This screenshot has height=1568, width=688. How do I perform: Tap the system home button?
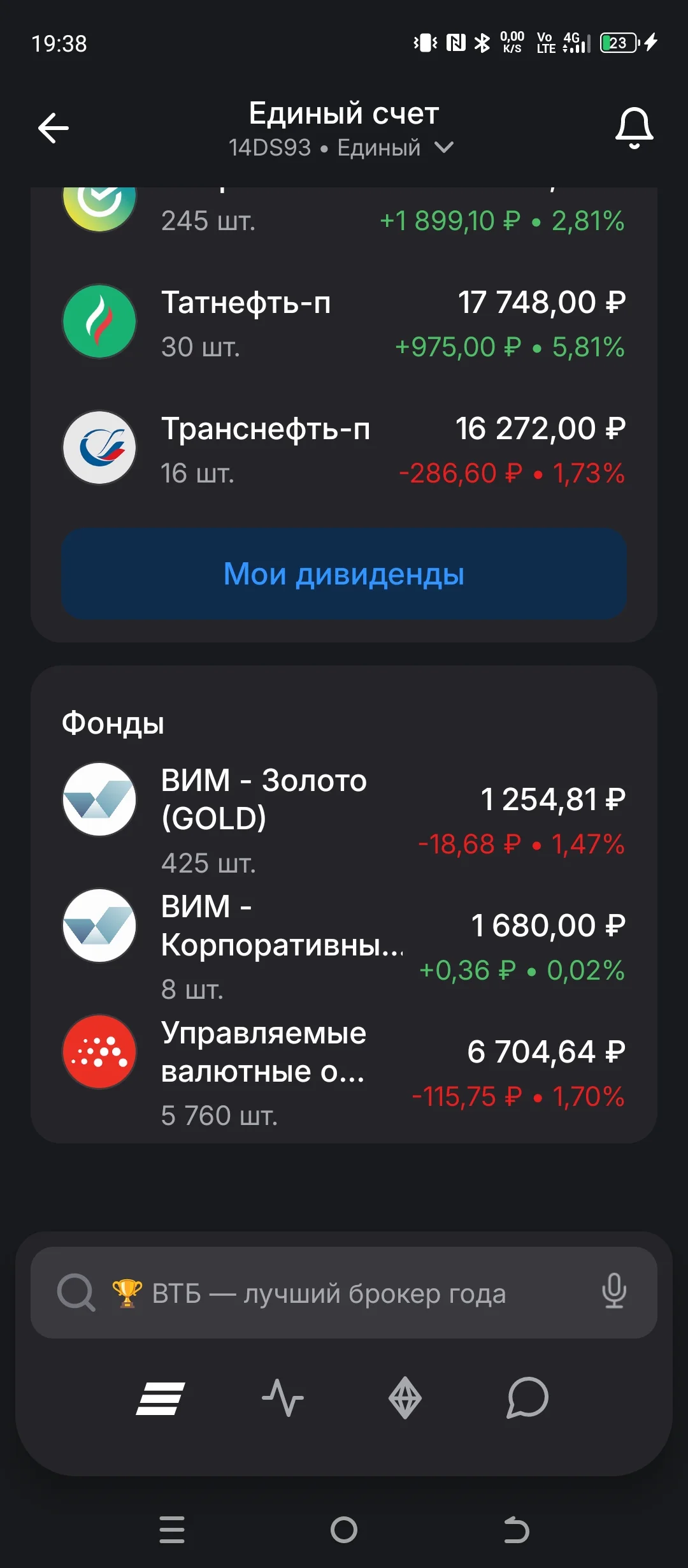(344, 1529)
